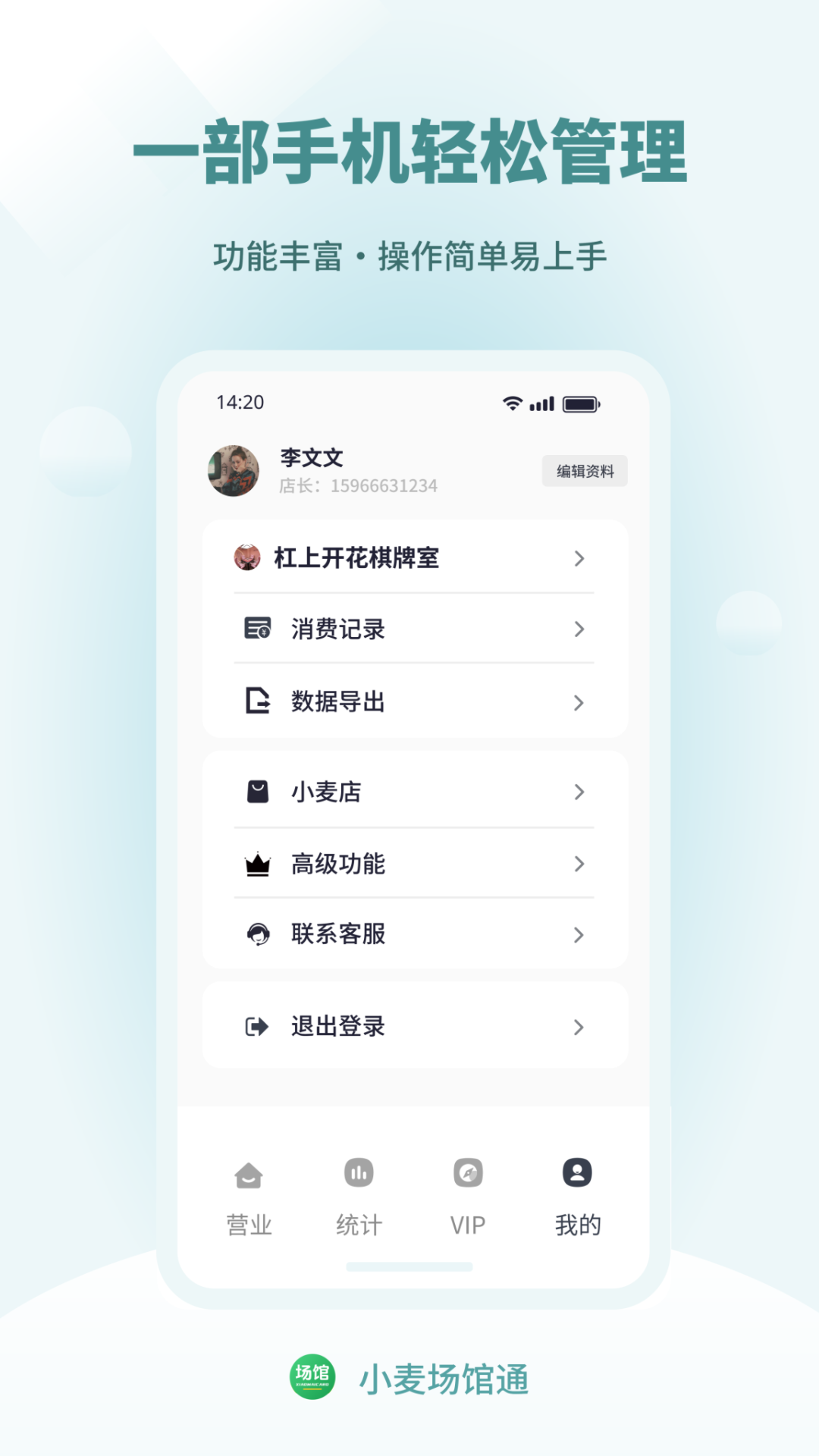Select the 统计 bar chart icon
Image resolution: width=819 pixels, height=1456 pixels.
point(359,1172)
